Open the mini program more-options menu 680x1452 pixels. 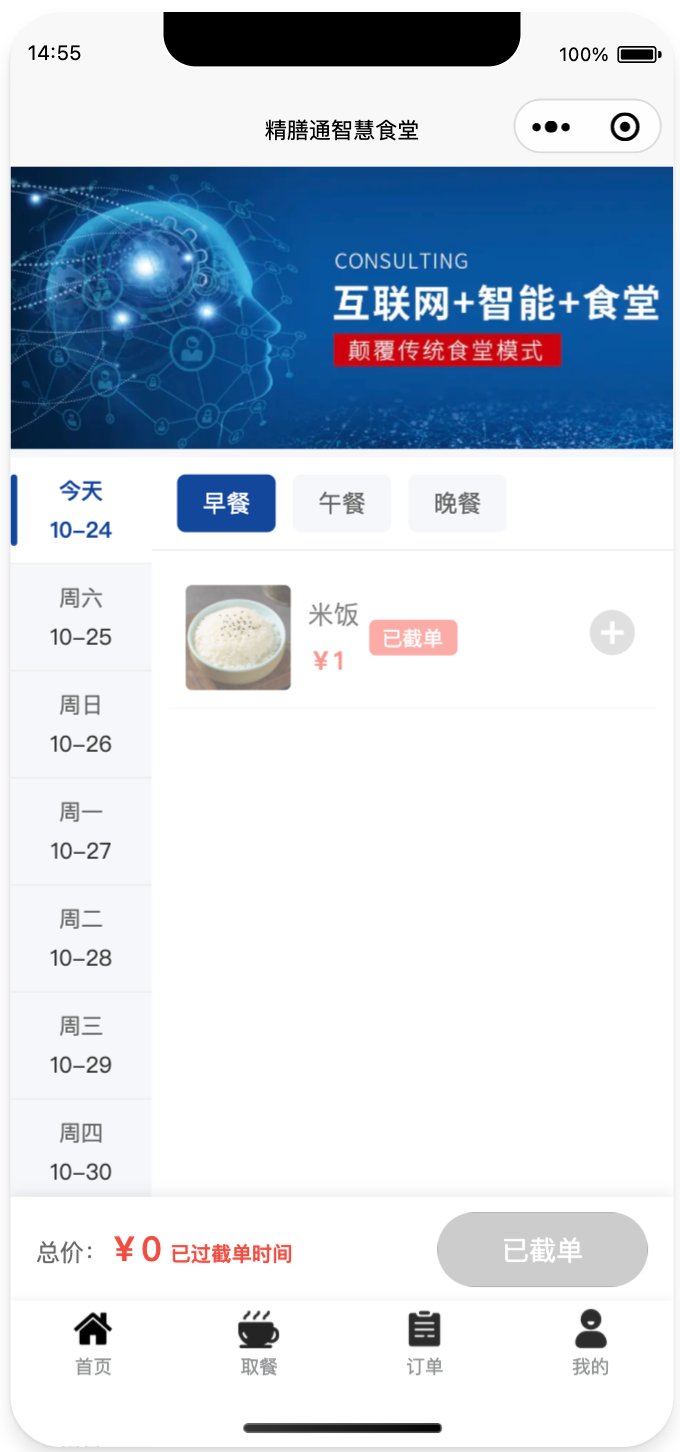coord(551,127)
